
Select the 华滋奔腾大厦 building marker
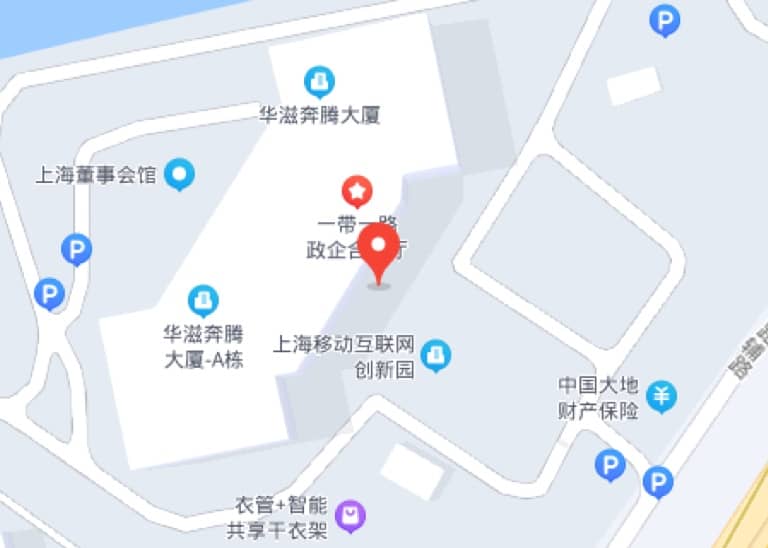pyautogui.click(x=319, y=80)
